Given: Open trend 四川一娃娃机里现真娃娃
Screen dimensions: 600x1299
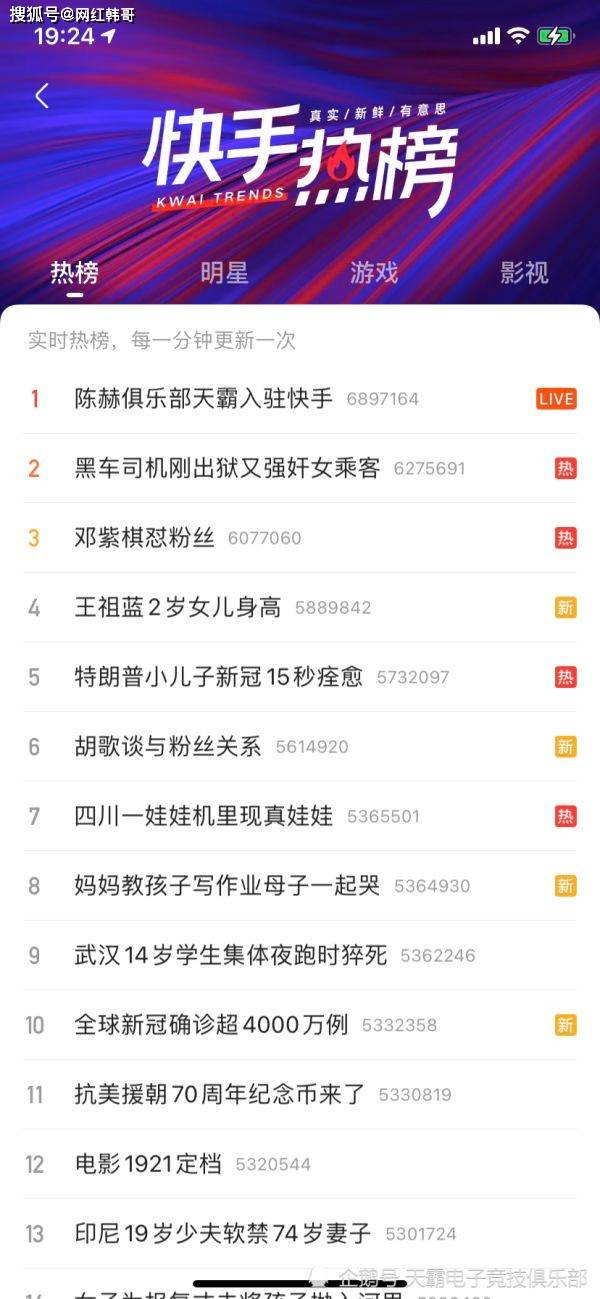Looking at the screenshot, I should [300, 816].
